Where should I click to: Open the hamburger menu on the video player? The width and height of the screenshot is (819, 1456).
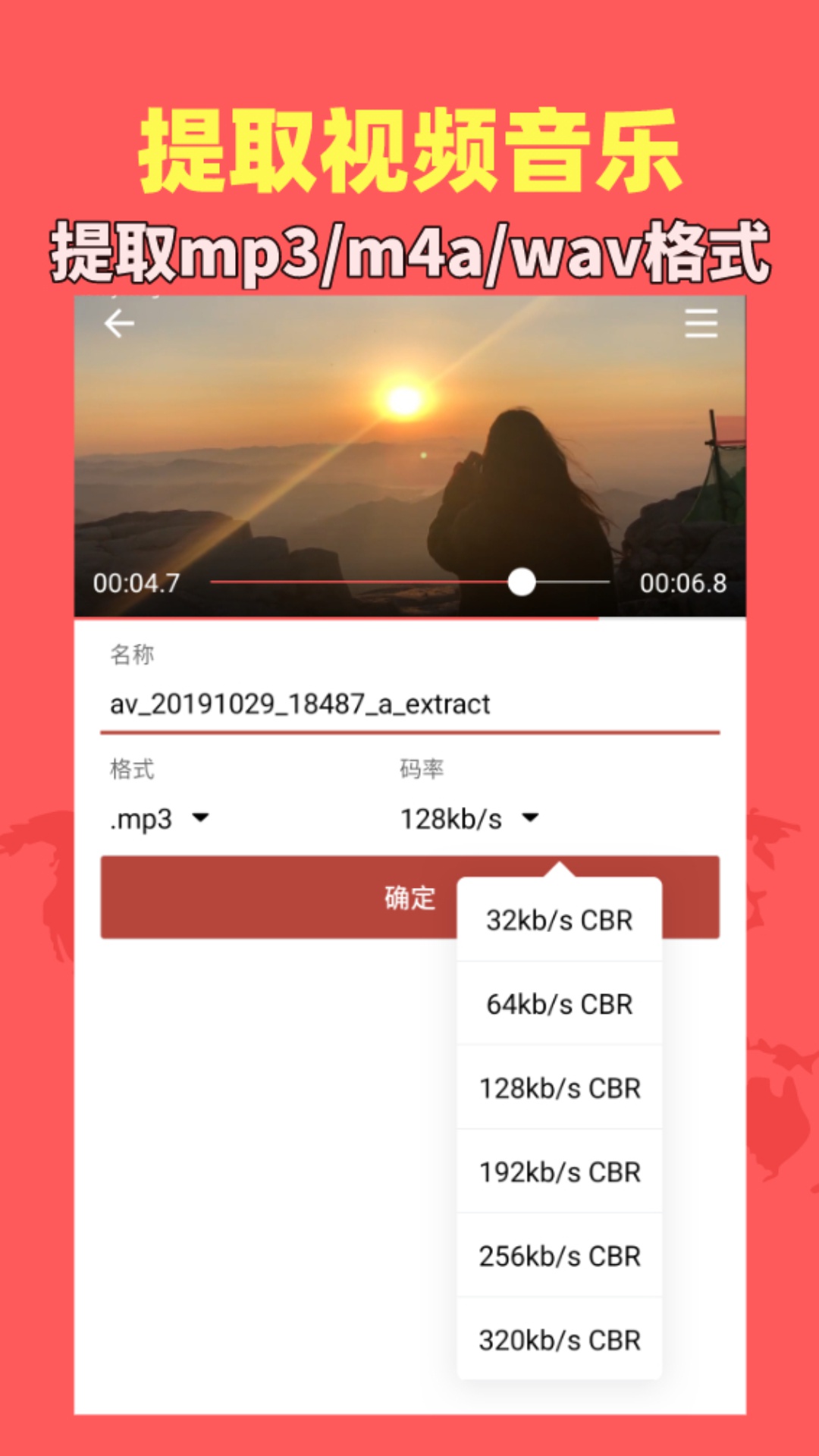700,325
